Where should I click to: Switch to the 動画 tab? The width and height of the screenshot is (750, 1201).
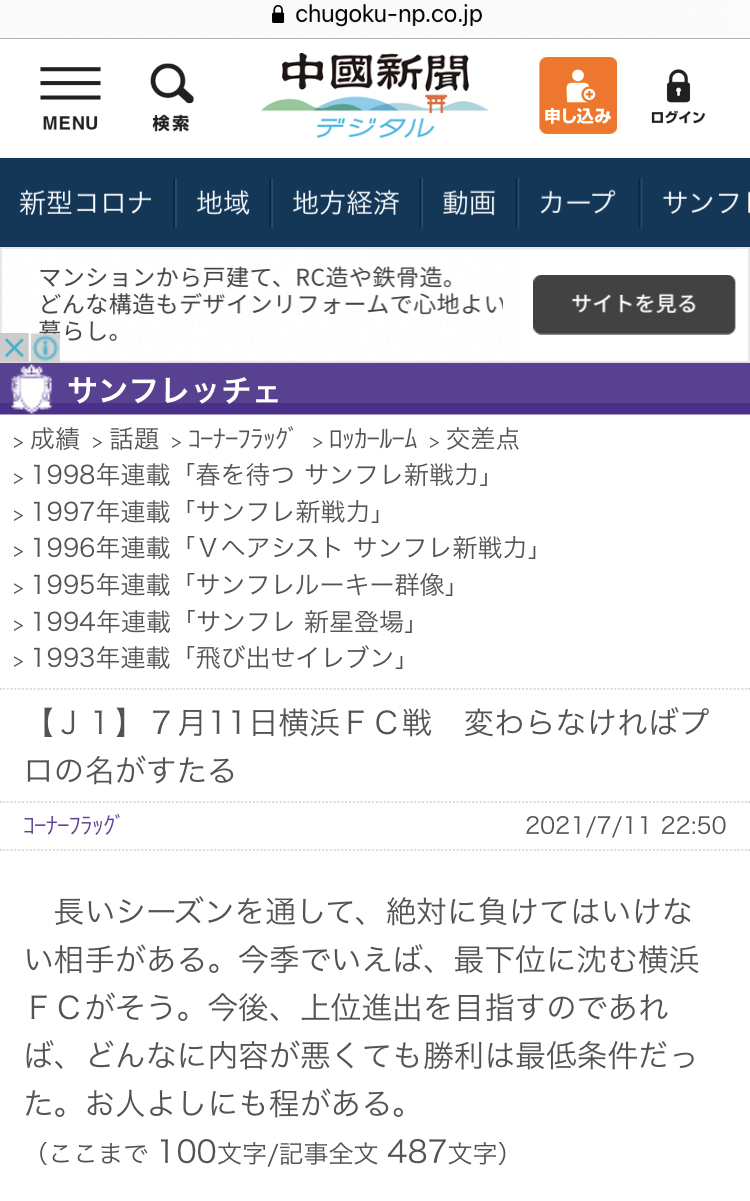[x=469, y=203]
